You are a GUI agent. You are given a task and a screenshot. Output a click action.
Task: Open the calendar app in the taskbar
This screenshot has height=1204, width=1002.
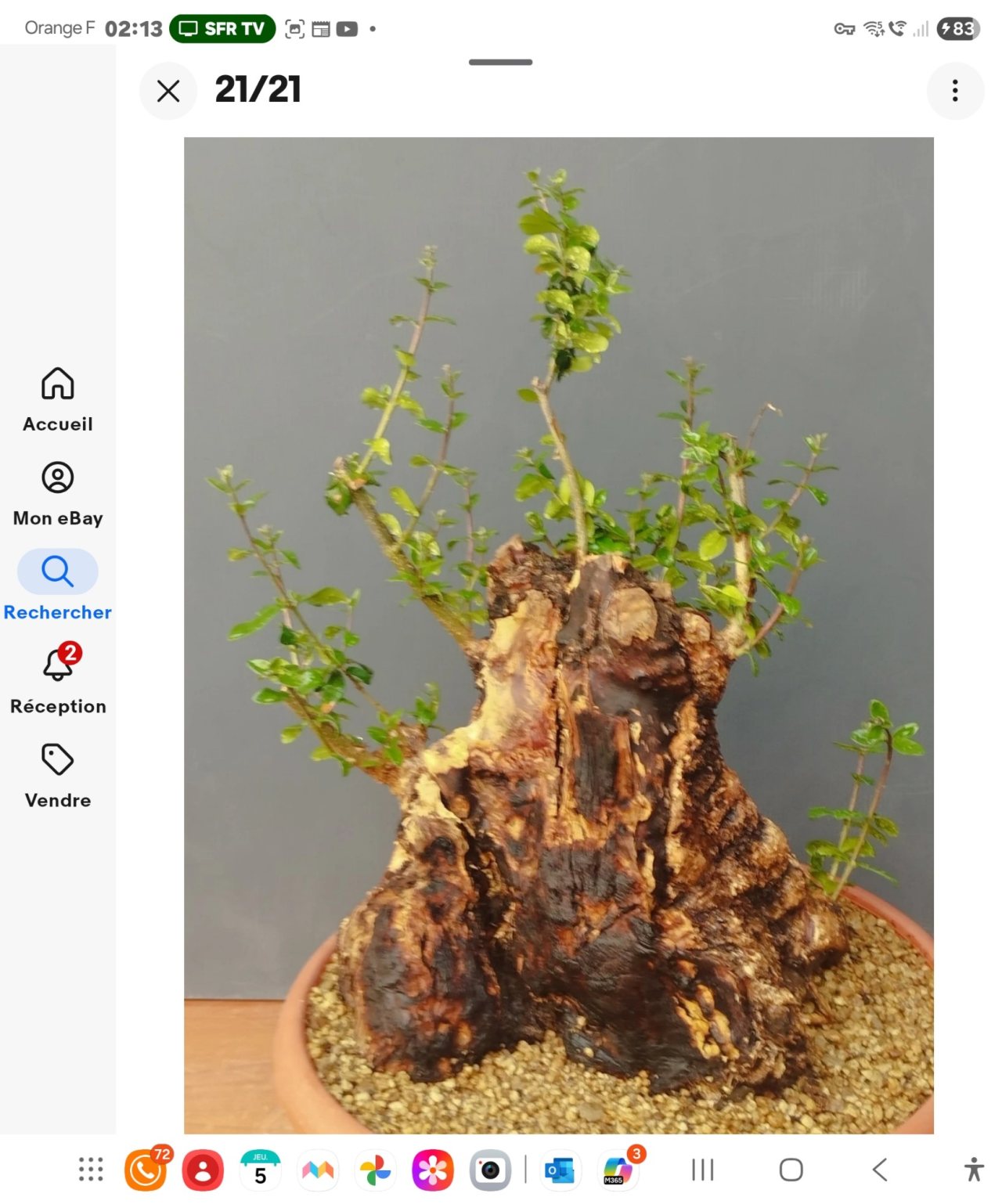pyautogui.click(x=260, y=1170)
